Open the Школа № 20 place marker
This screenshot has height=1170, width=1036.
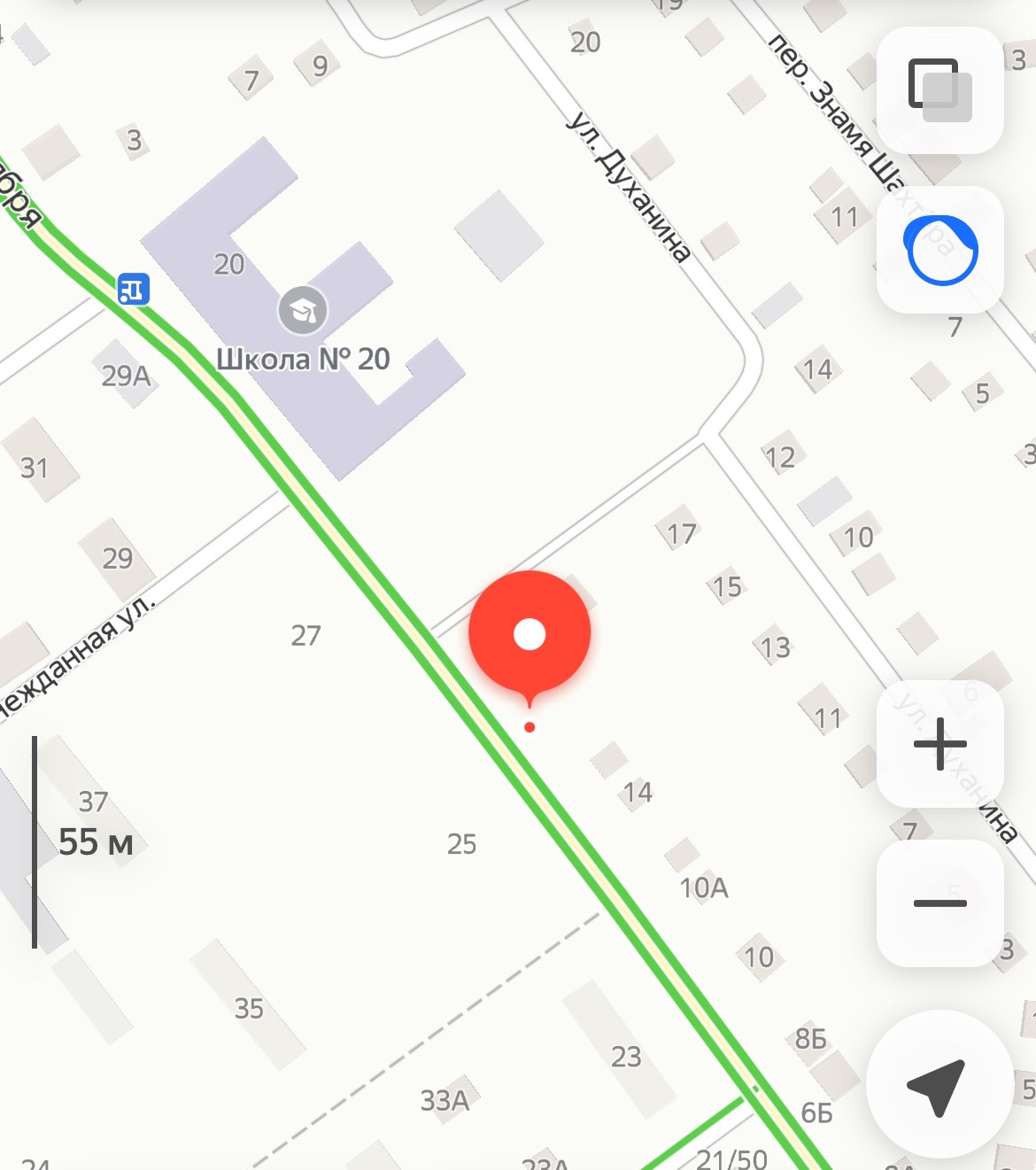click(x=303, y=311)
